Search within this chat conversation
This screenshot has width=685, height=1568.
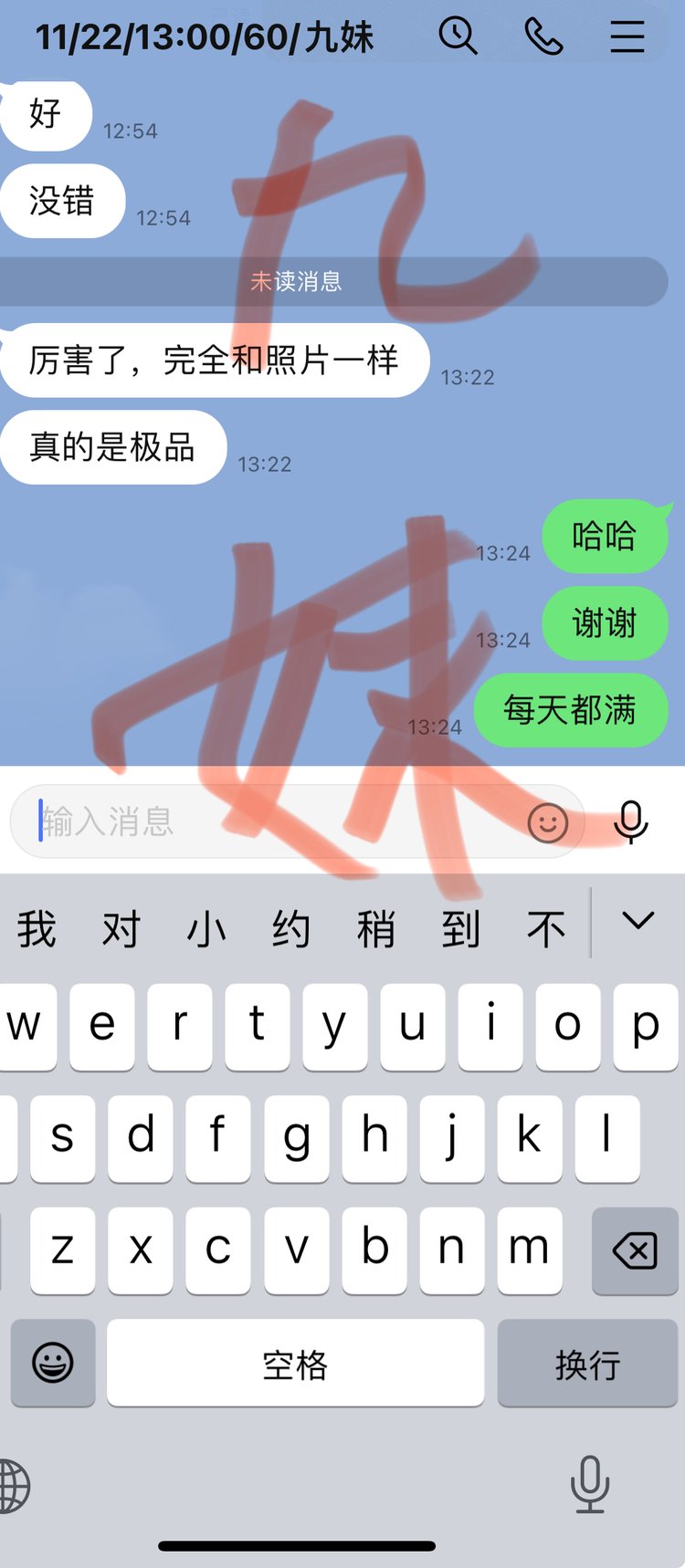tap(458, 37)
